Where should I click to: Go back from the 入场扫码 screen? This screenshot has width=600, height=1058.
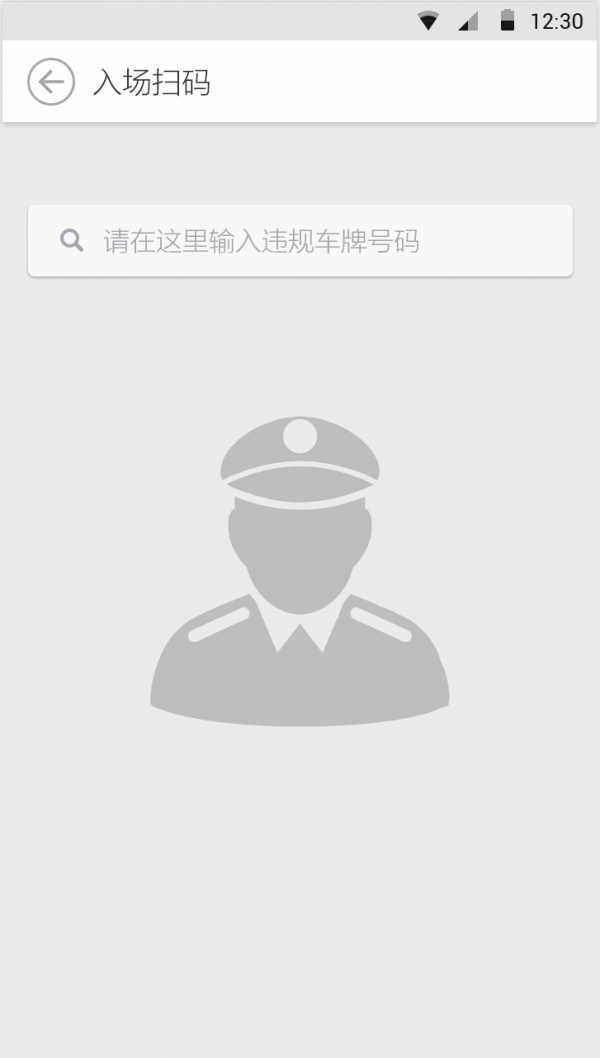click(x=51, y=82)
